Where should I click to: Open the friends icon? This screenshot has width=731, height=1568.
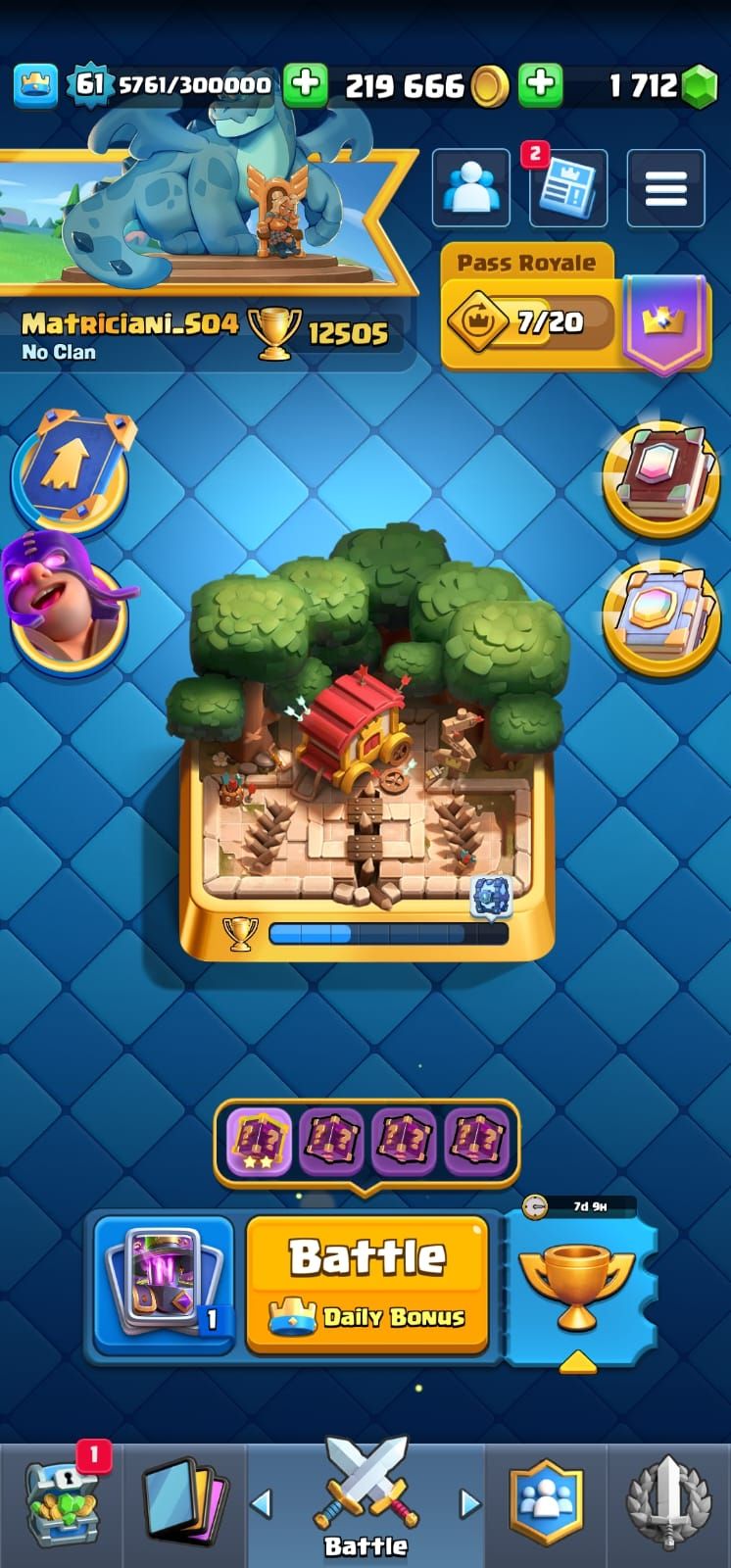coord(471,188)
